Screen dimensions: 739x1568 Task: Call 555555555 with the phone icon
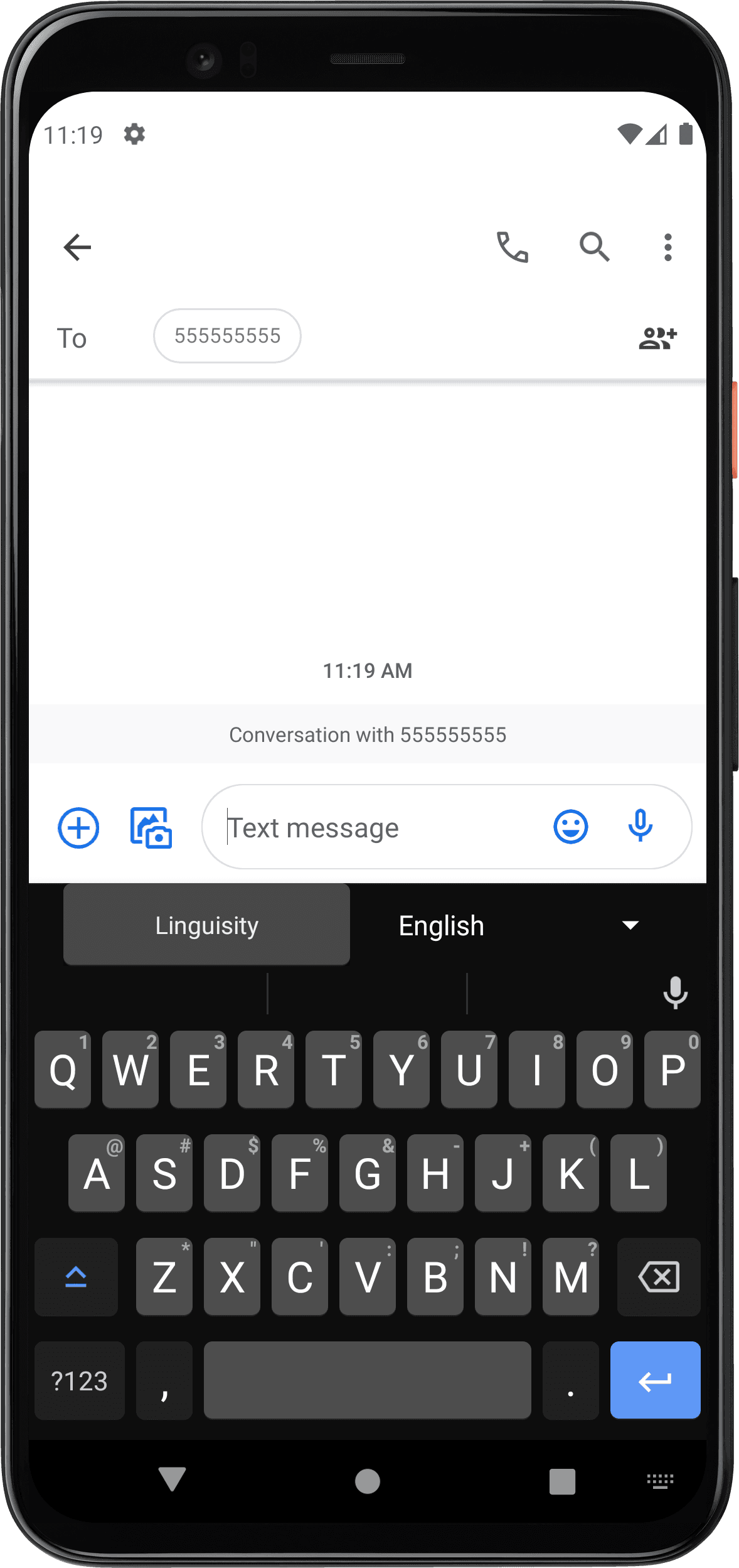(x=513, y=247)
